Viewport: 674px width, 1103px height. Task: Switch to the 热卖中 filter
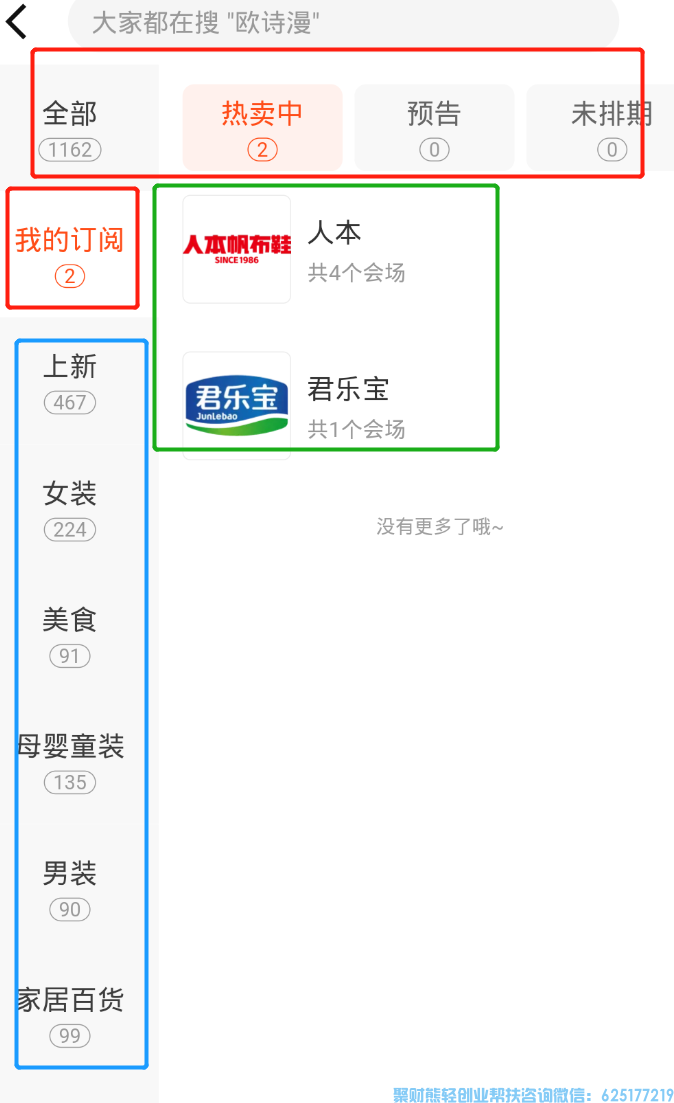coord(262,127)
